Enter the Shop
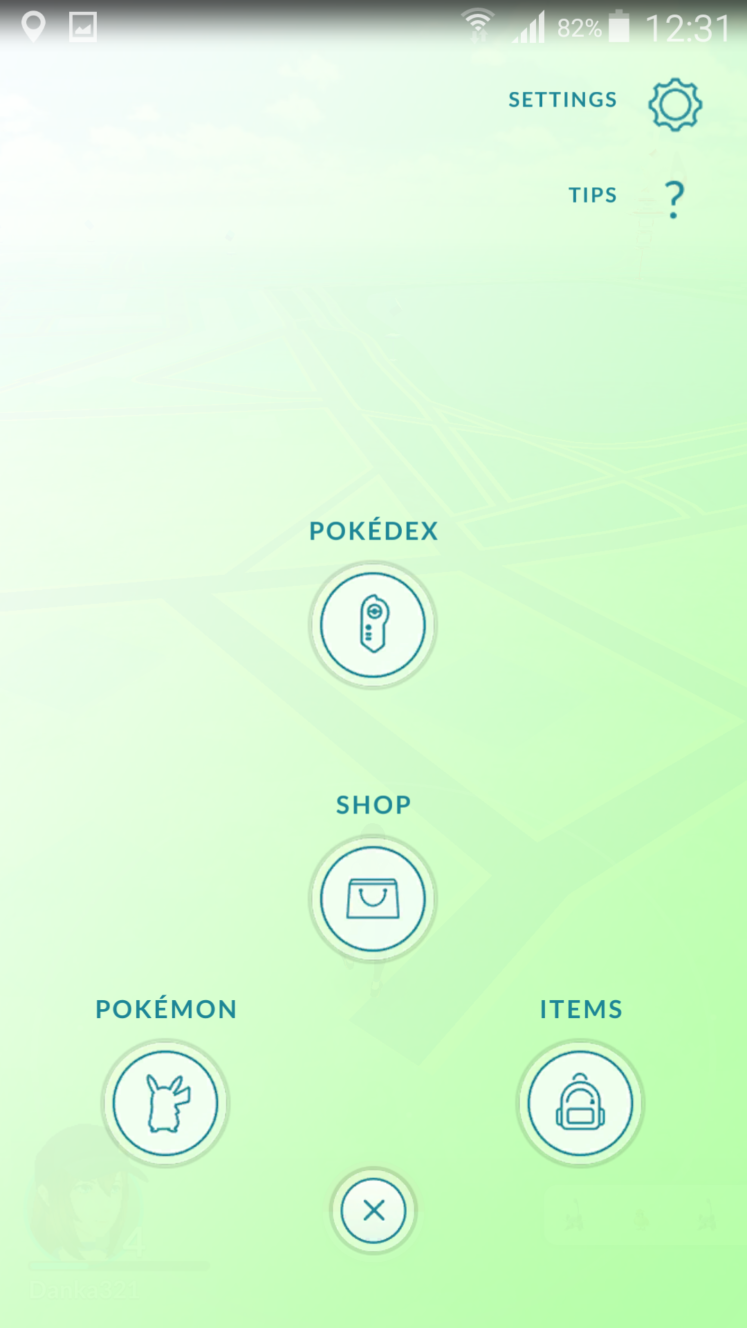 pyautogui.click(x=373, y=899)
